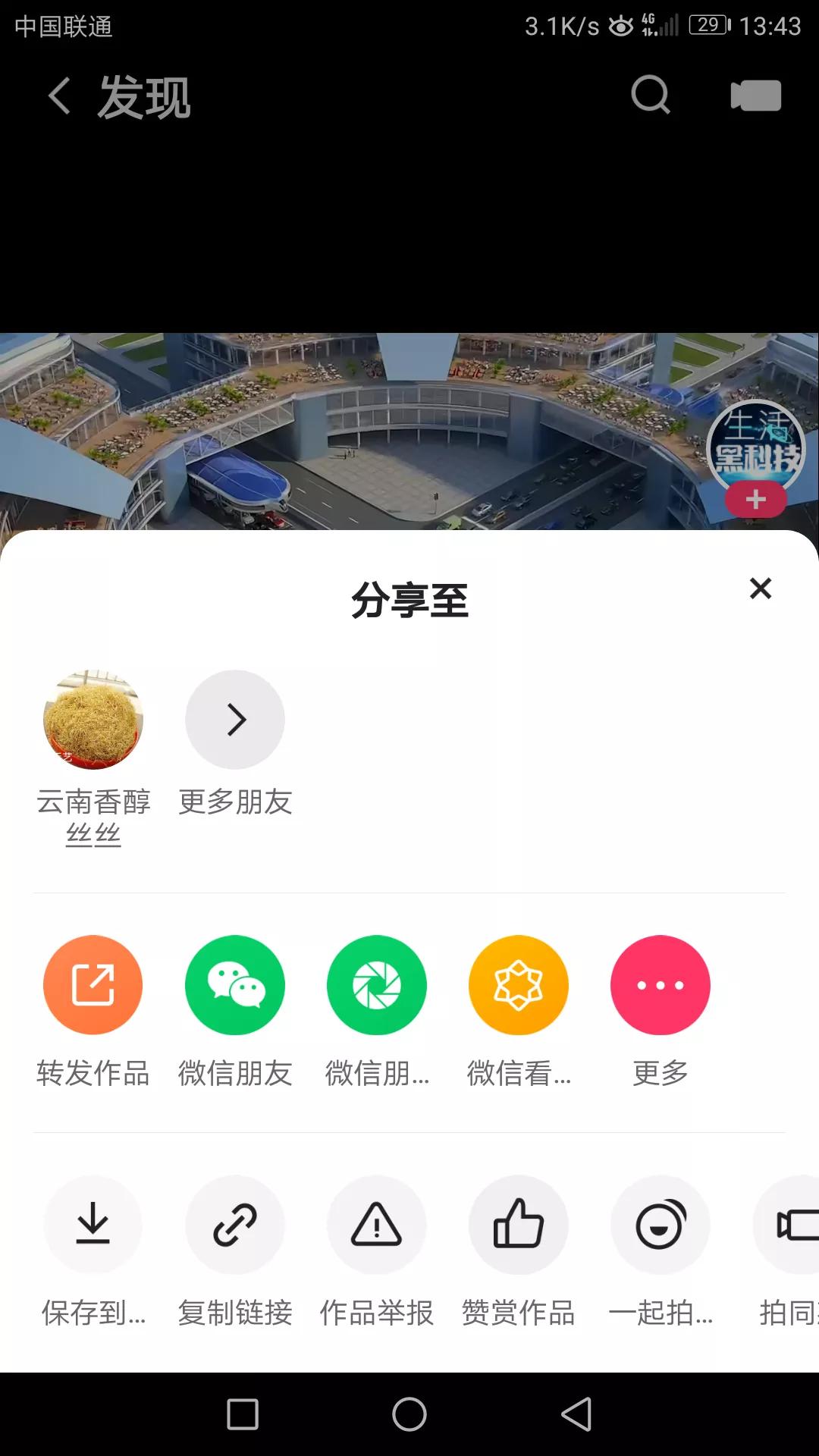
Task: Open more sharing options with 更多
Action: (x=661, y=984)
